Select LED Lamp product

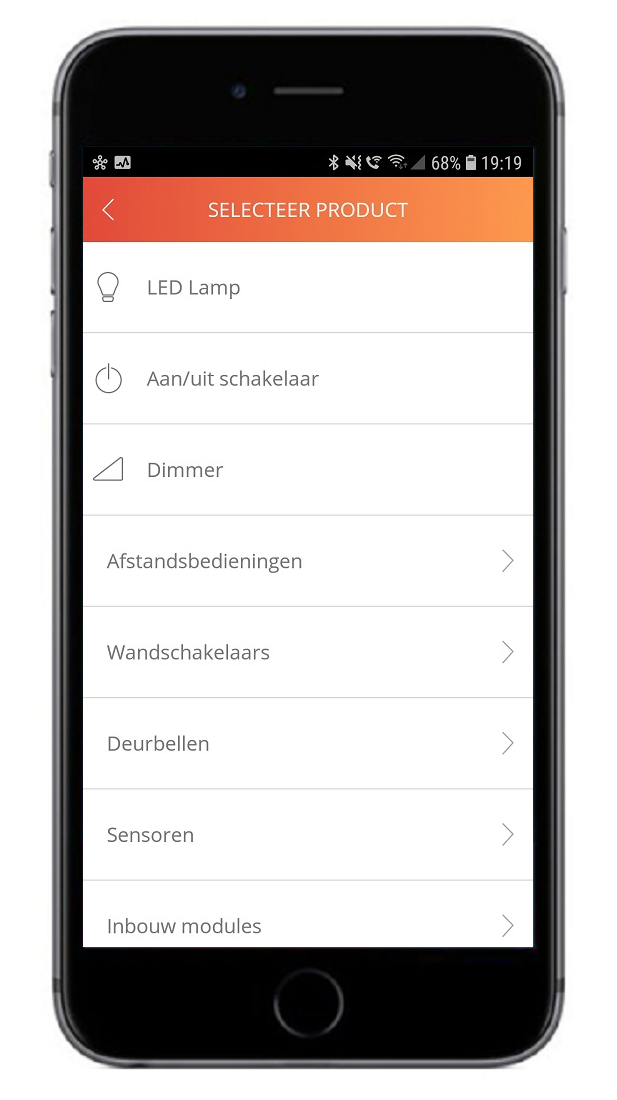click(307, 288)
